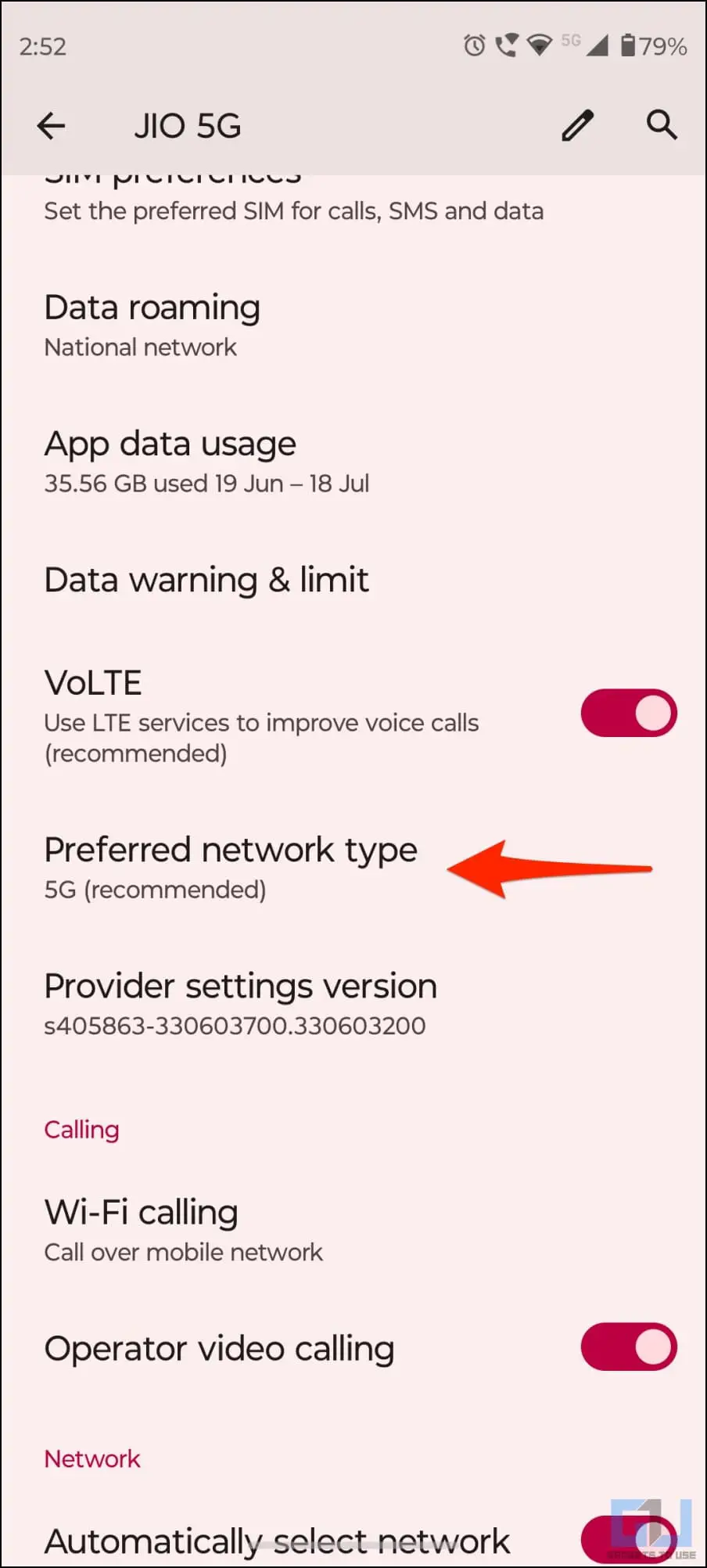Viewport: 707px width, 1568px height.
Task: Open Wi-Fi calling settings
Action: pos(353,1230)
